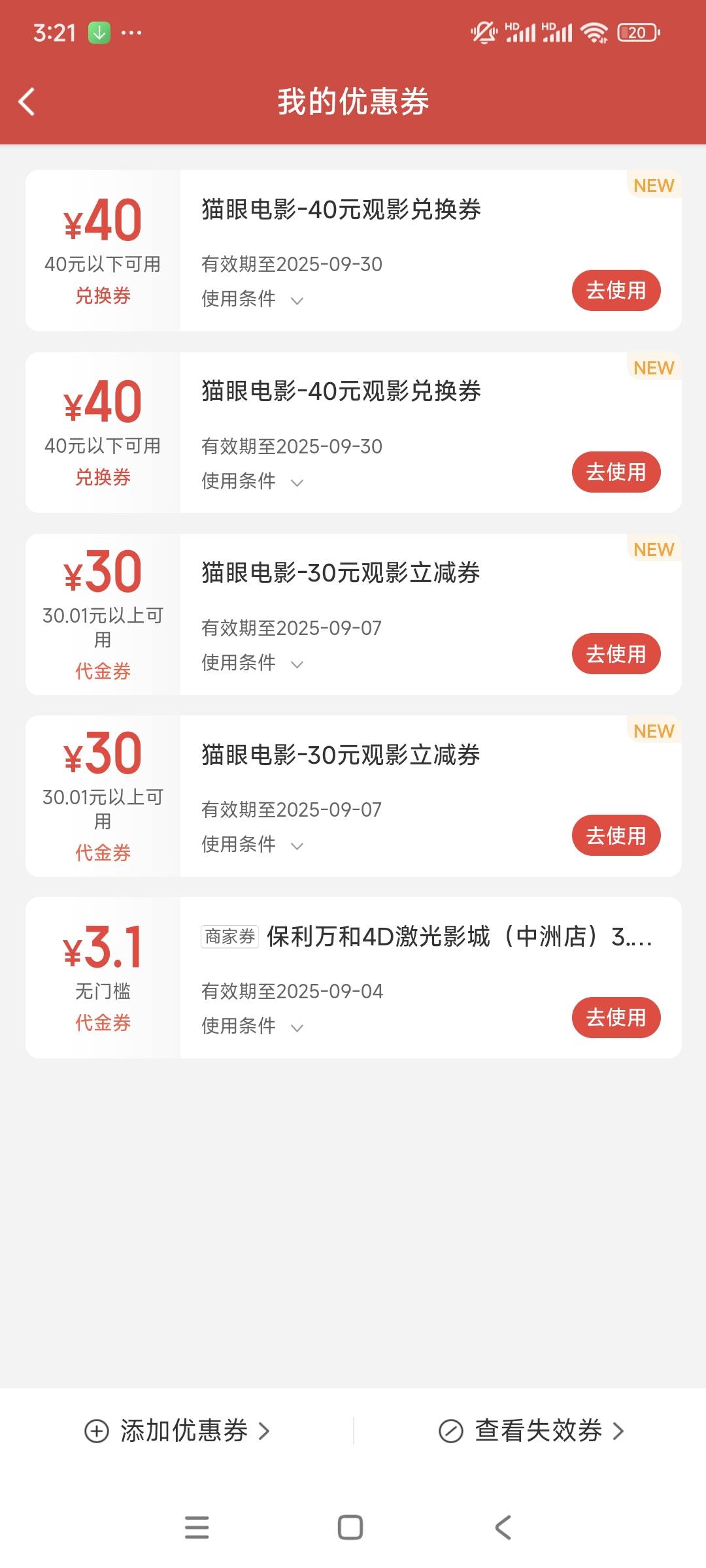The width and height of the screenshot is (706, 1568).
Task: Expand 使用条件 for the ¥3.1 代金券
Action: coord(252,1026)
